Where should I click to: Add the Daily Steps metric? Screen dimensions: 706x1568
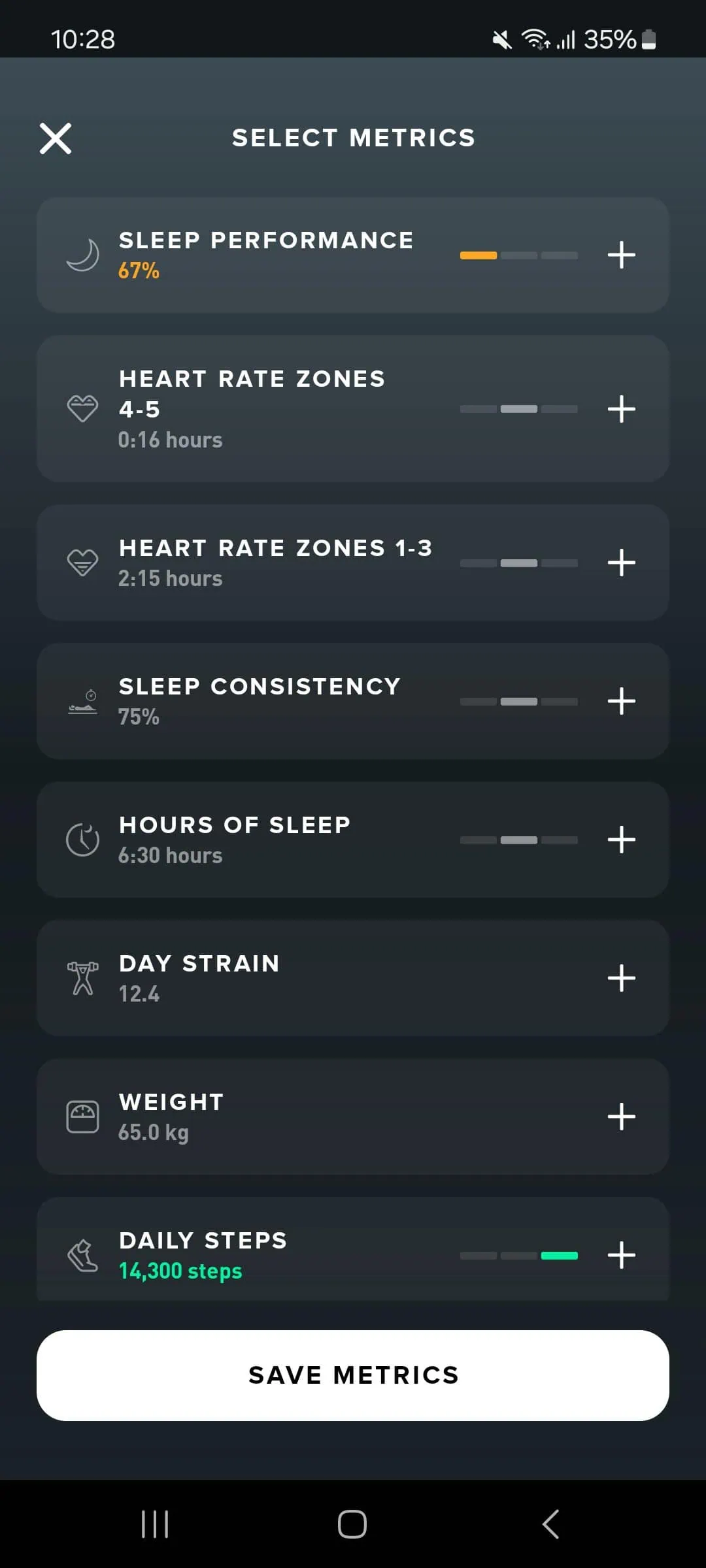tap(621, 1255)
